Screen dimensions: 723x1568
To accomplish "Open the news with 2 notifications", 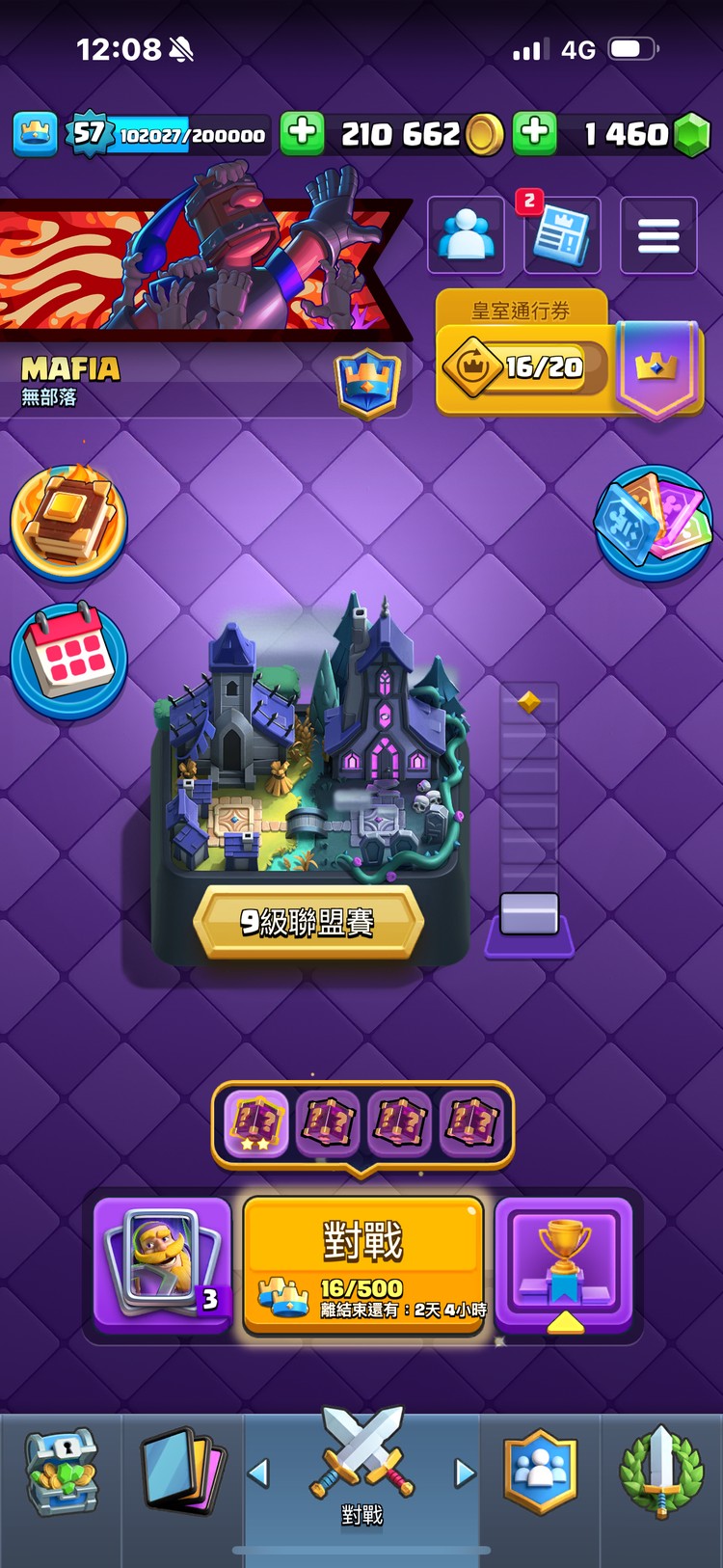I will 562,234.
